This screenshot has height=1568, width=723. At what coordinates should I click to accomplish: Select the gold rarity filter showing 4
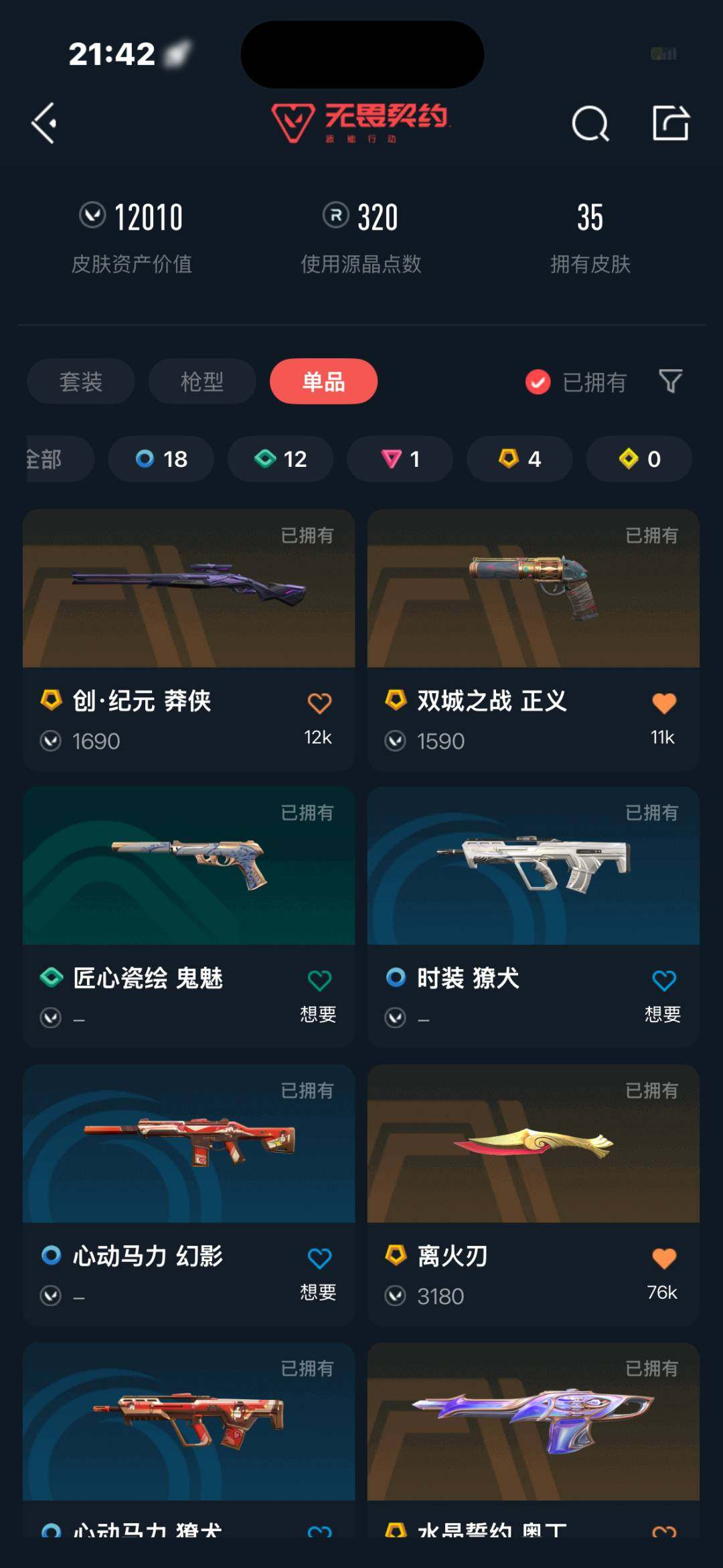pyautogui.click(x=519, y=459)
